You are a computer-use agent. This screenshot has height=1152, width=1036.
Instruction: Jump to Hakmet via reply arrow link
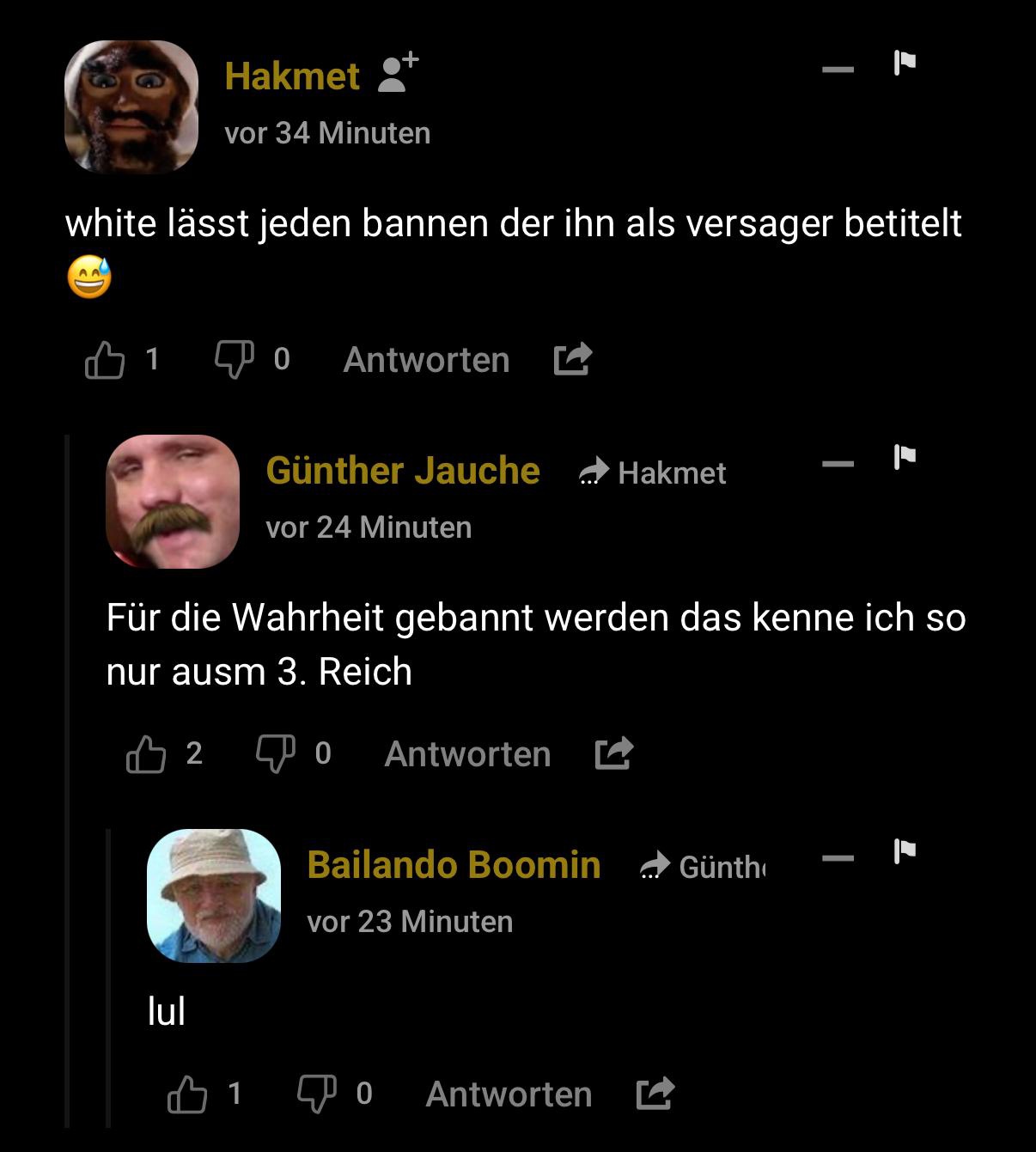tap(653, 472)
